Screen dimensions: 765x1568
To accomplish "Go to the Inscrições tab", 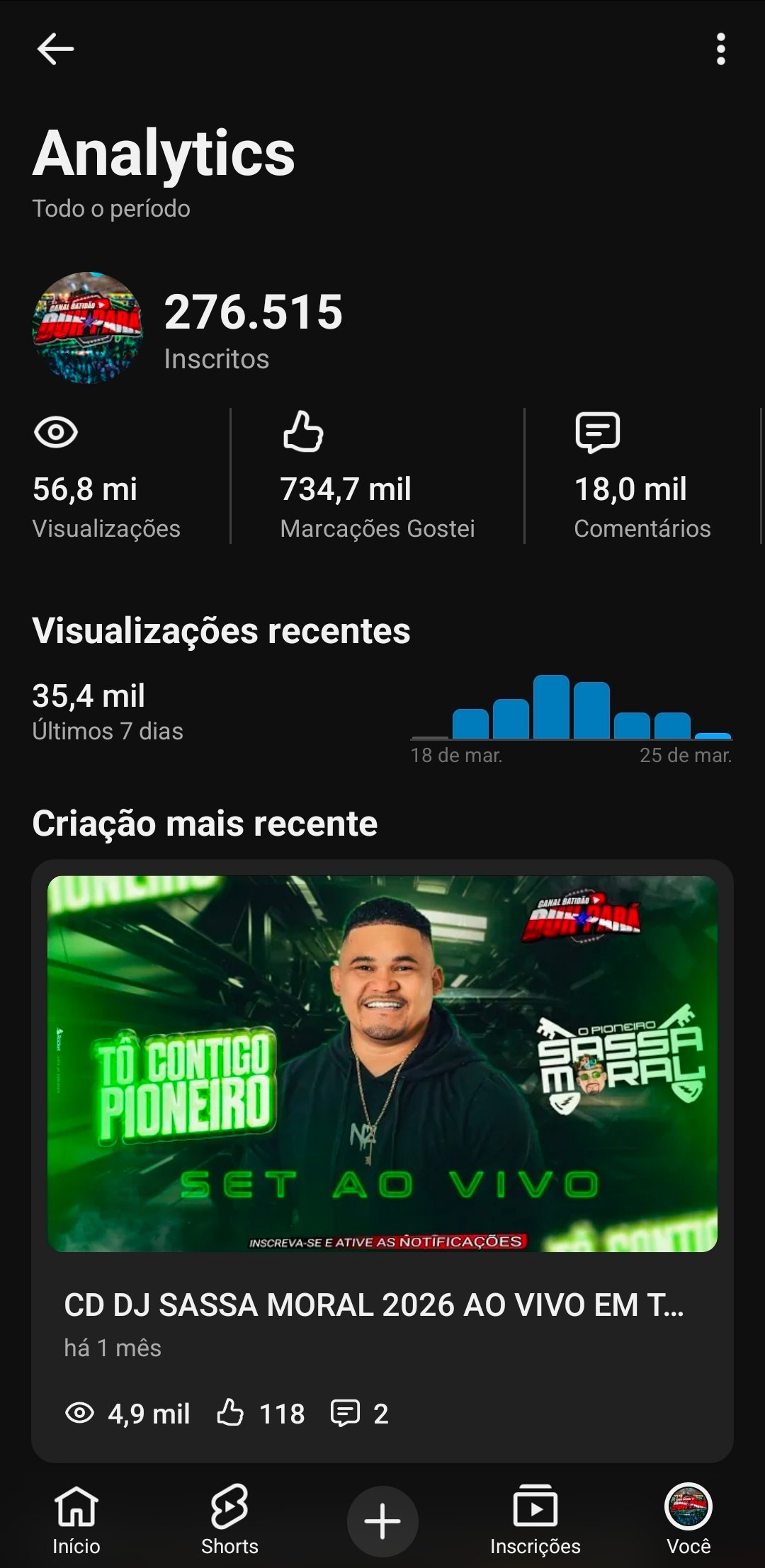I will pyautogui.click(x=535, y=1520).
